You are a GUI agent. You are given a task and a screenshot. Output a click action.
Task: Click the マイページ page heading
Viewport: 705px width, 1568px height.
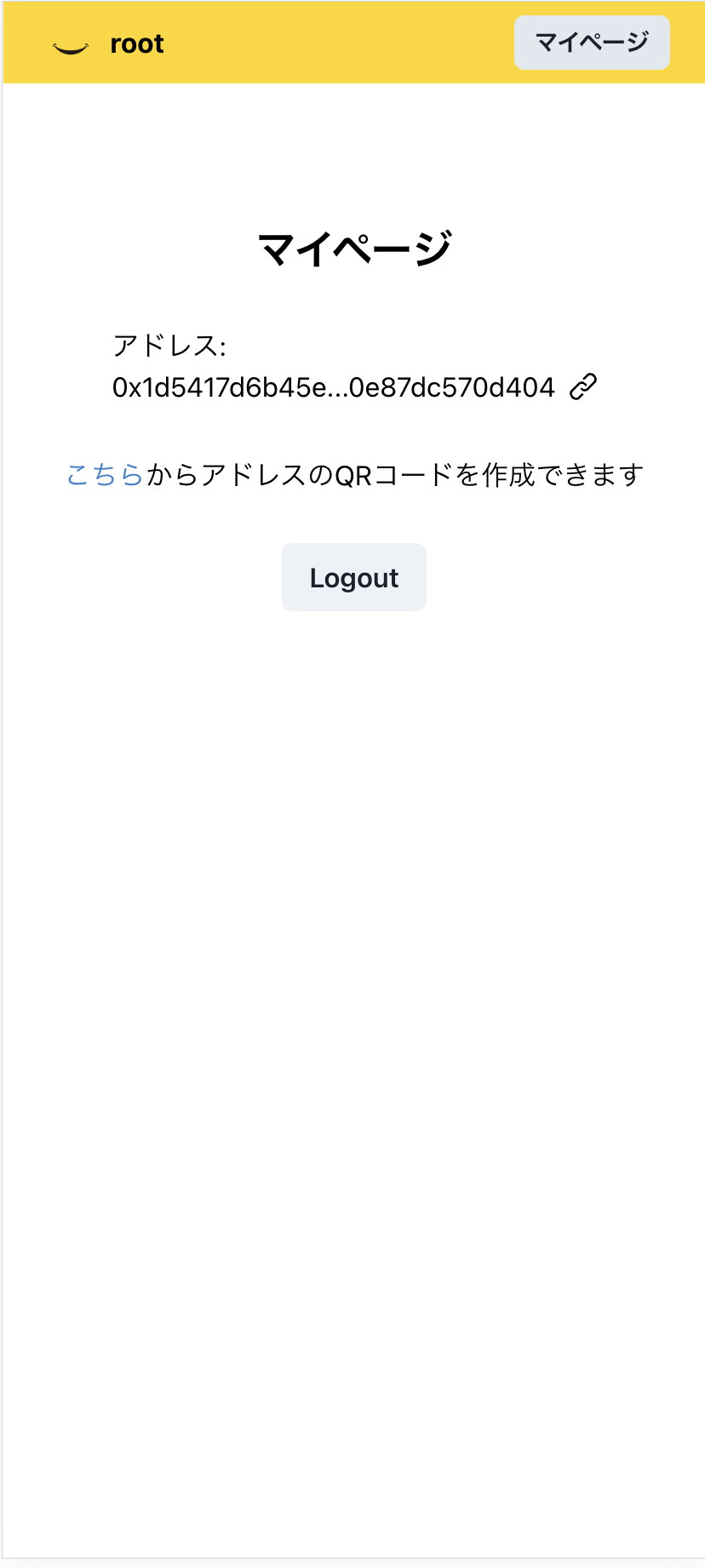pos(352,247)
